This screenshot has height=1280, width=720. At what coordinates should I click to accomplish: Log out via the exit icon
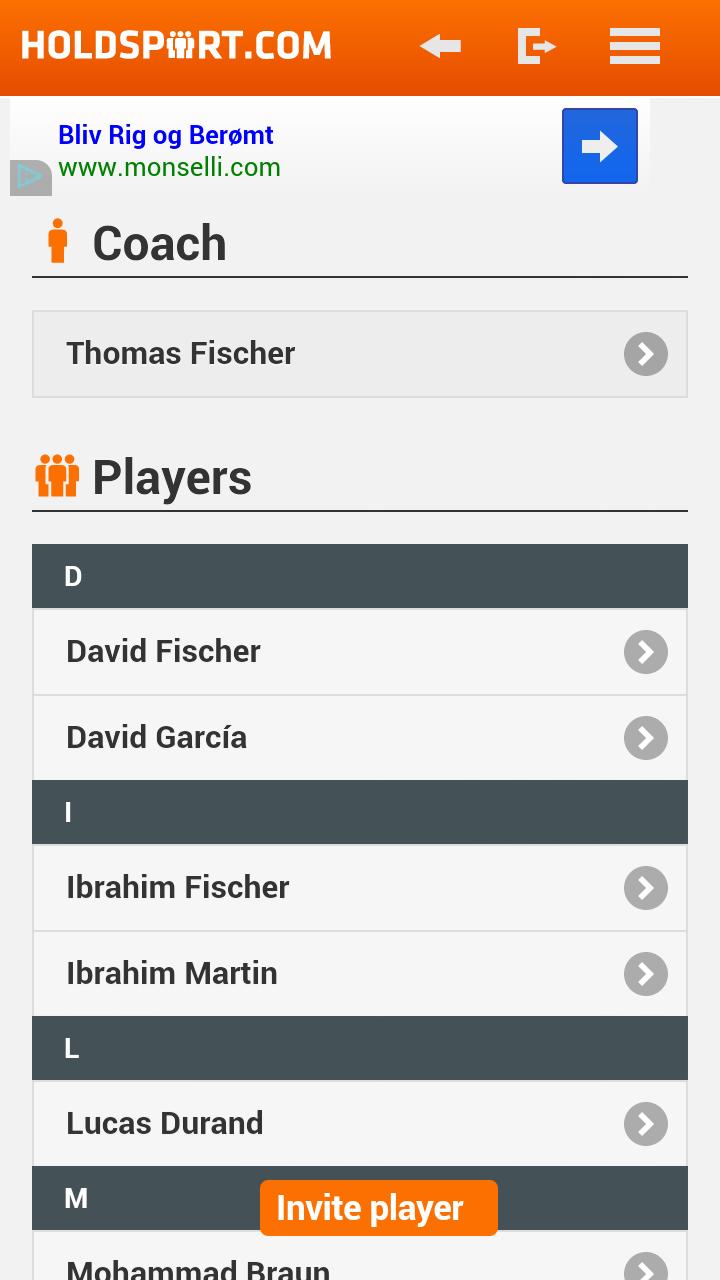click(536, 46)
